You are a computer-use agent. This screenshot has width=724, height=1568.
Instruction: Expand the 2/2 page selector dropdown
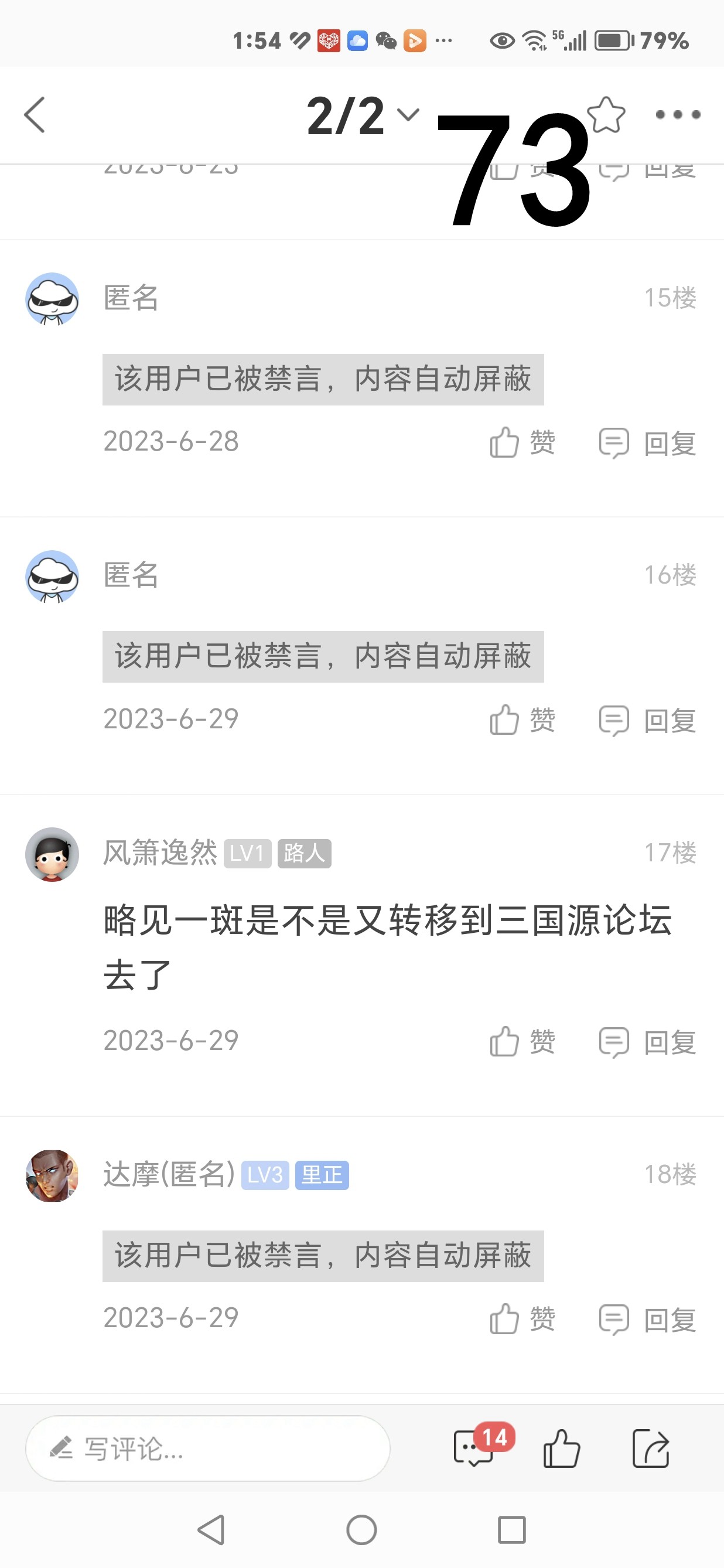pos(346,115)
